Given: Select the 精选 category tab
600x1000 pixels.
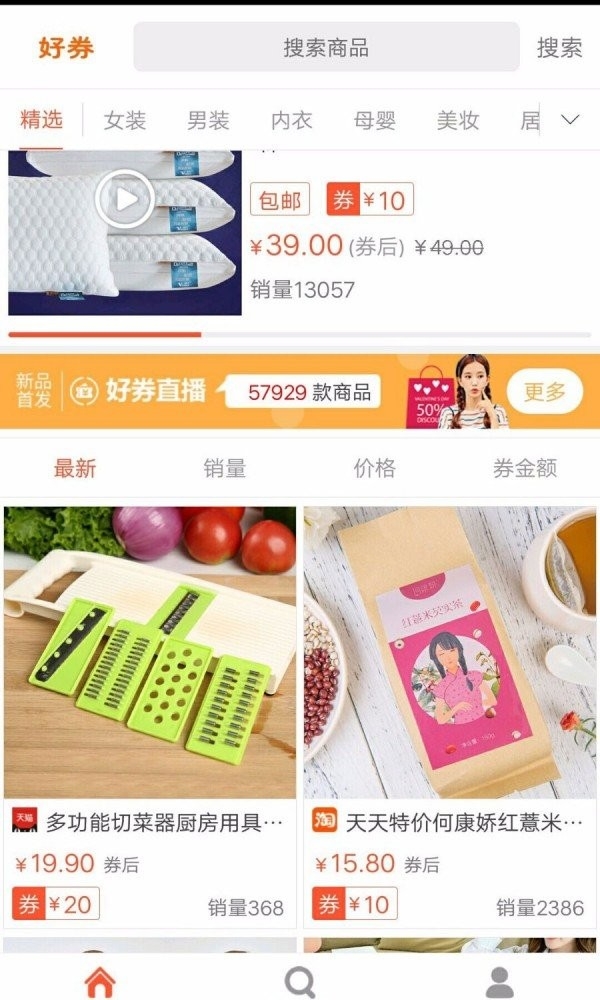Looking at the screenshot, I should pos(41,121).
